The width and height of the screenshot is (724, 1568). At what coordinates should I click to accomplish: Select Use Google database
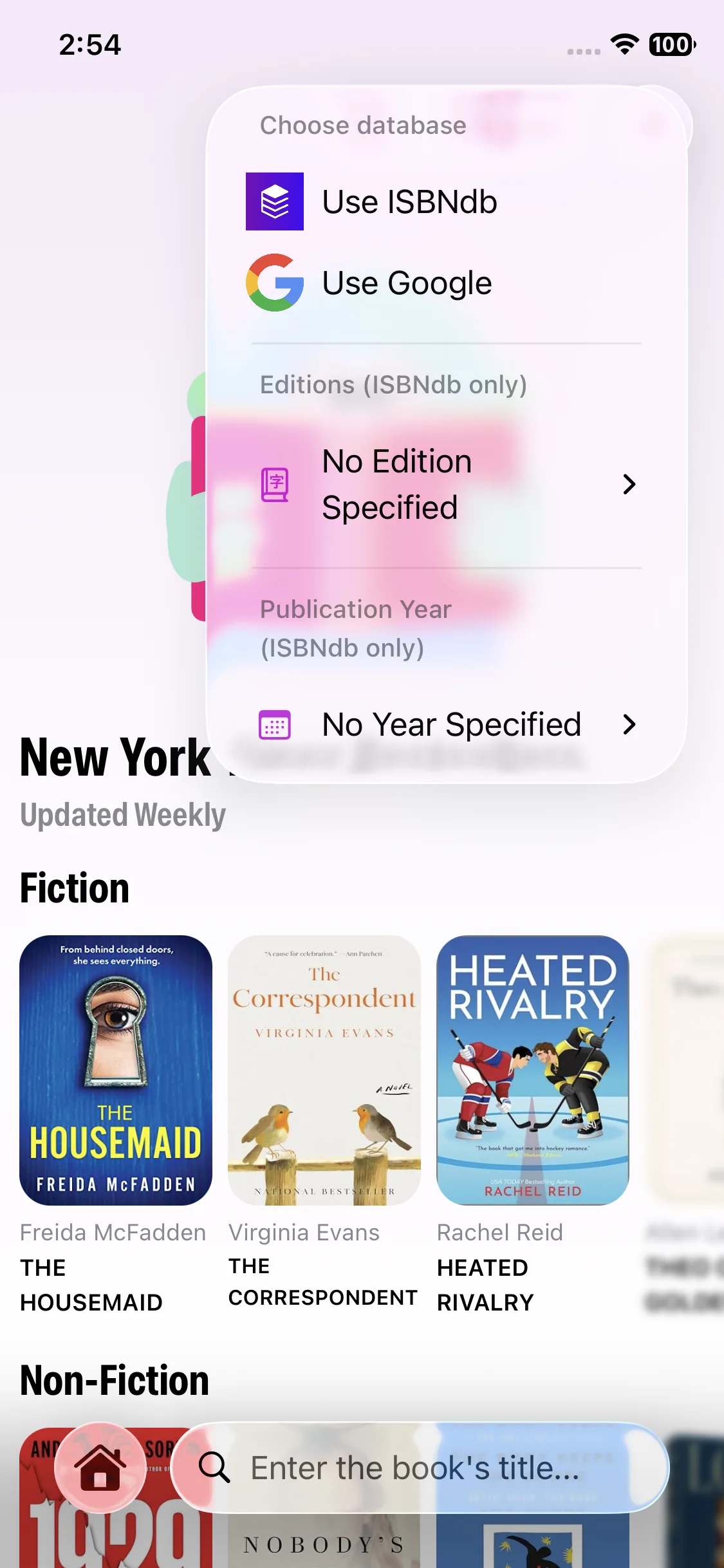point(407,283)
